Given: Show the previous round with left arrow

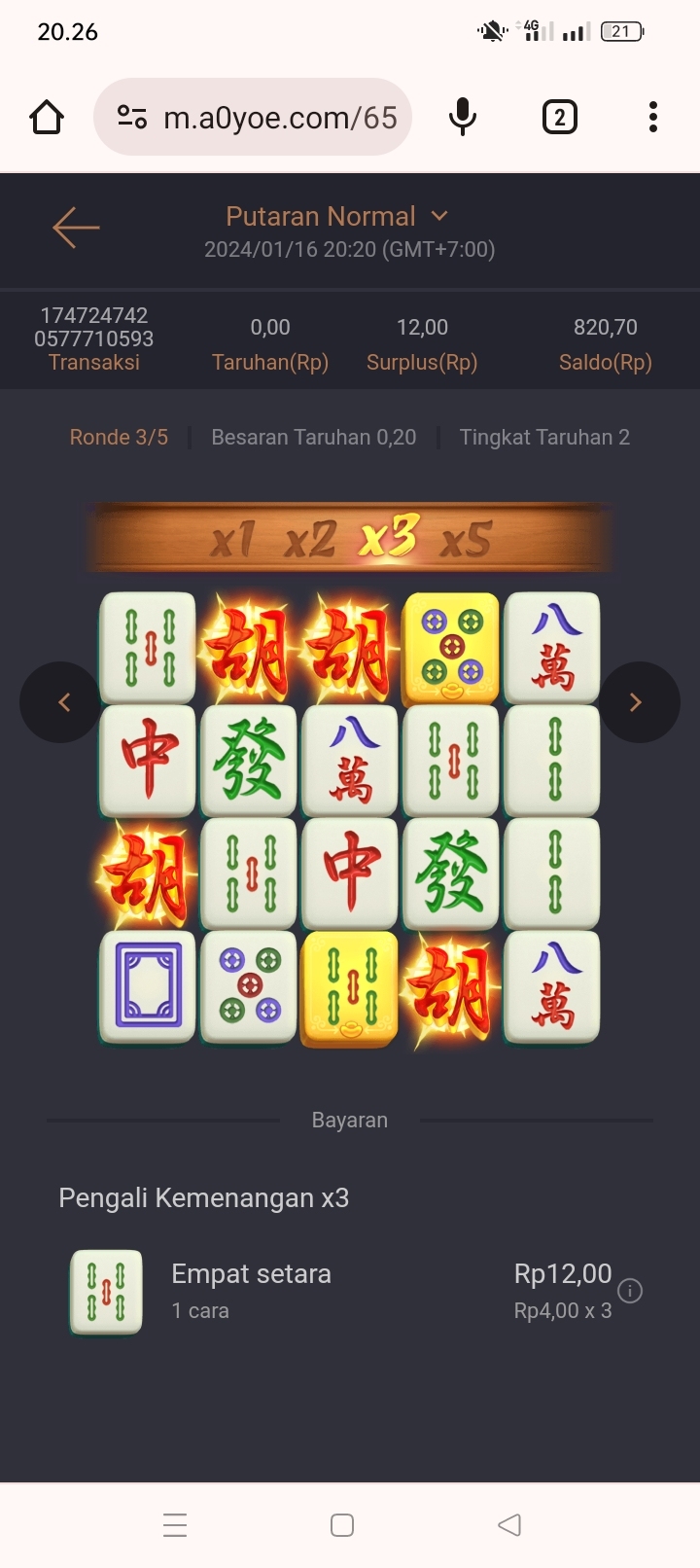Looking at the screenshot, I should click(x=60, y=702).
